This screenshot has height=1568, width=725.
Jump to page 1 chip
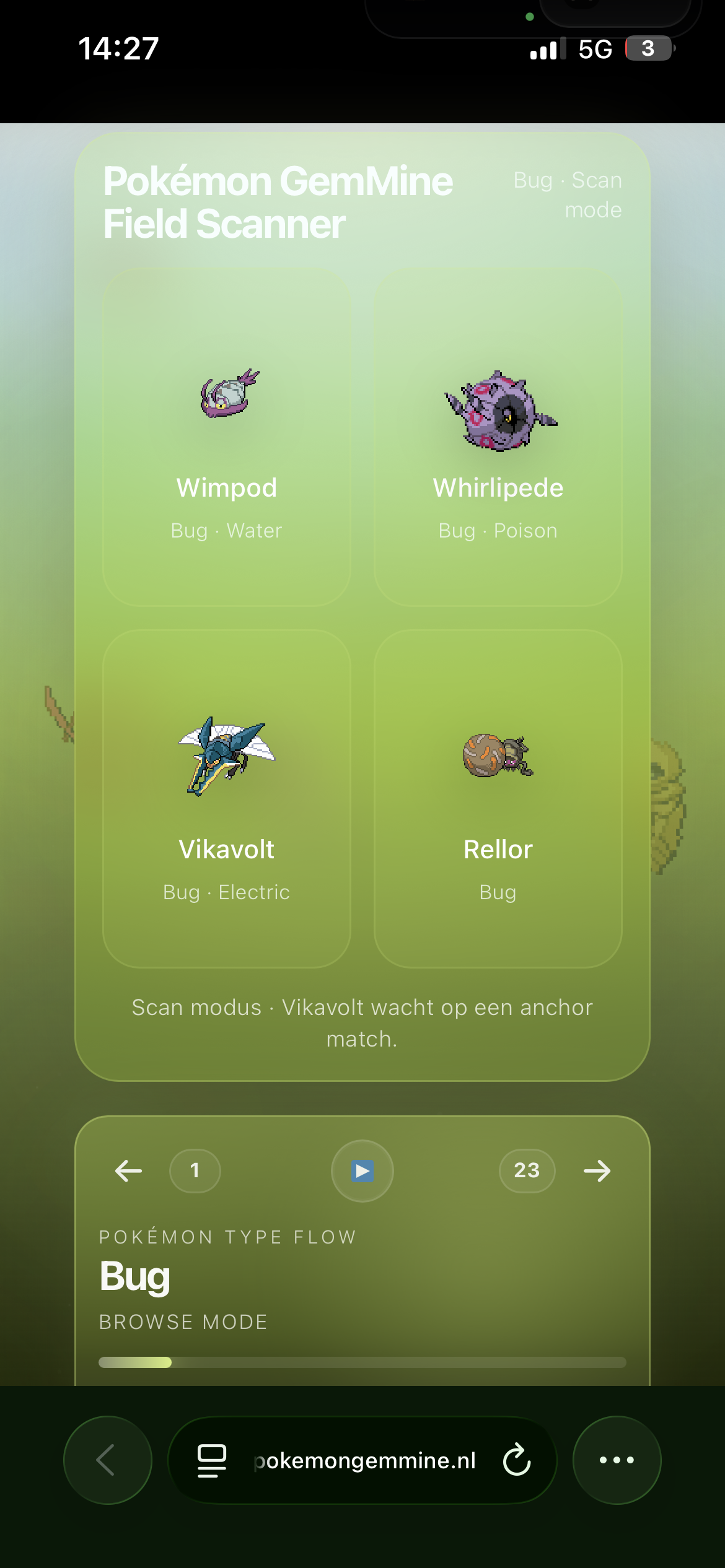[x=195, y=1170]
